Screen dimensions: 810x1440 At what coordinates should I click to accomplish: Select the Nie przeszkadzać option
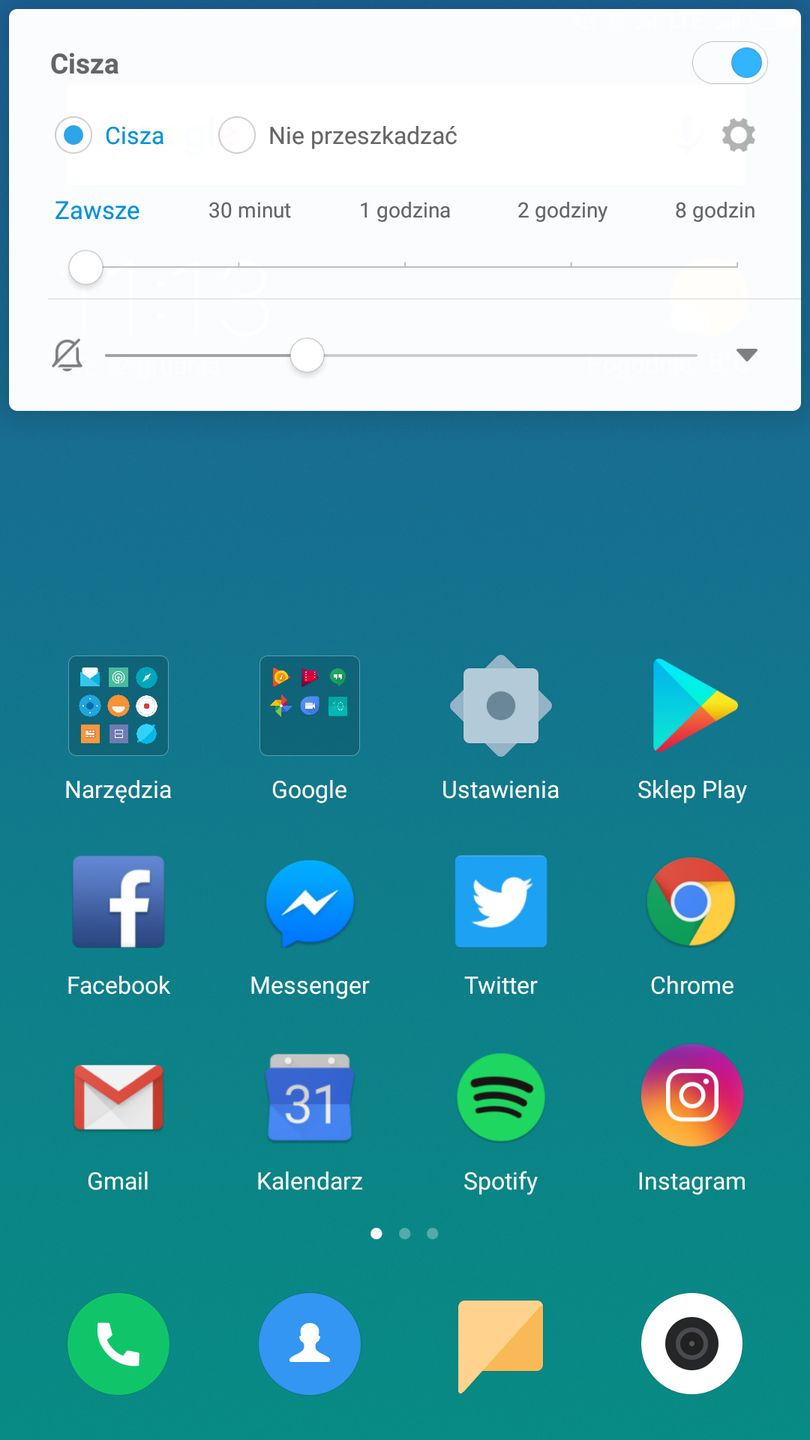[x=237, y=135]
